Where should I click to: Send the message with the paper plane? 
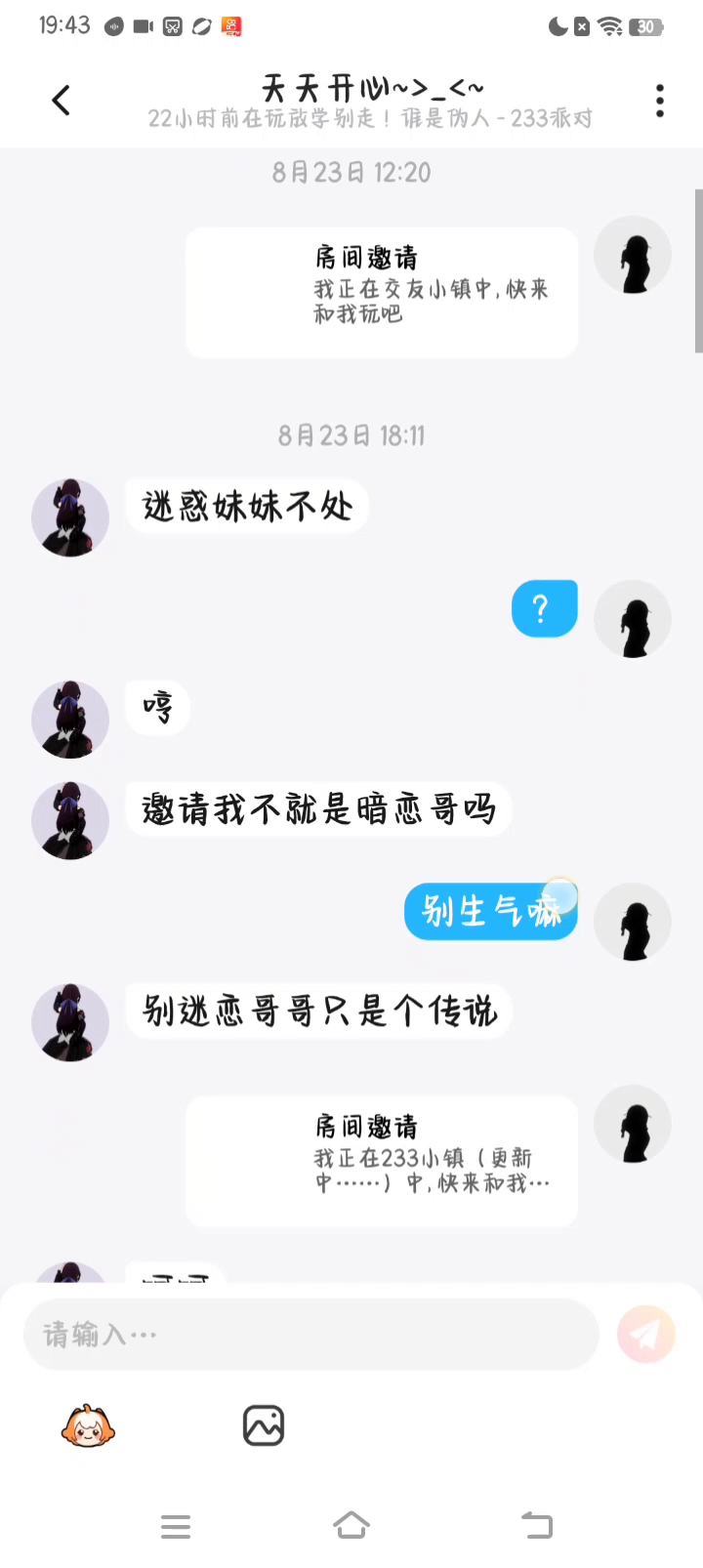point(645,1334)
